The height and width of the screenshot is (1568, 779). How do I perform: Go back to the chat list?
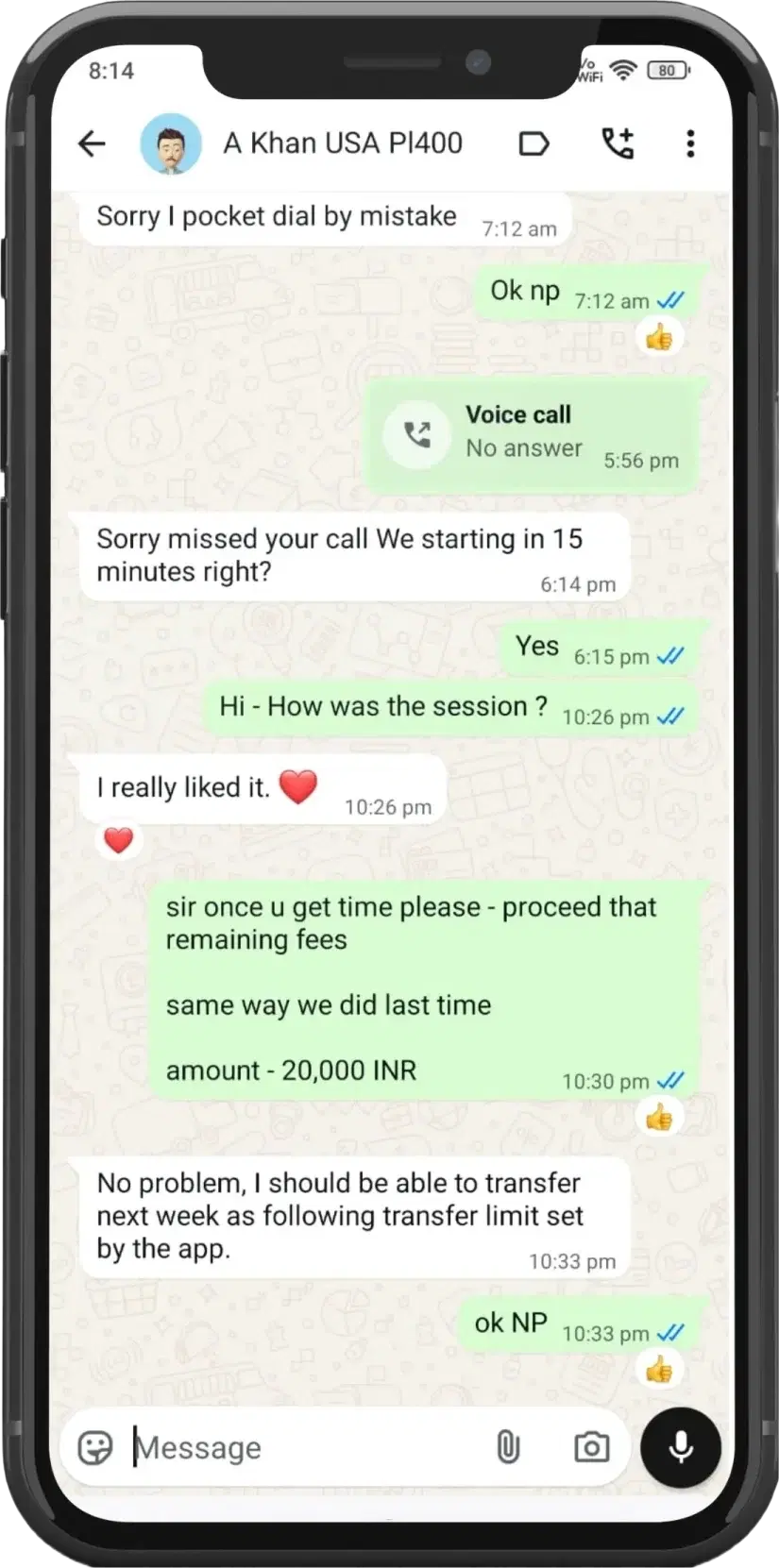(92, 143)
